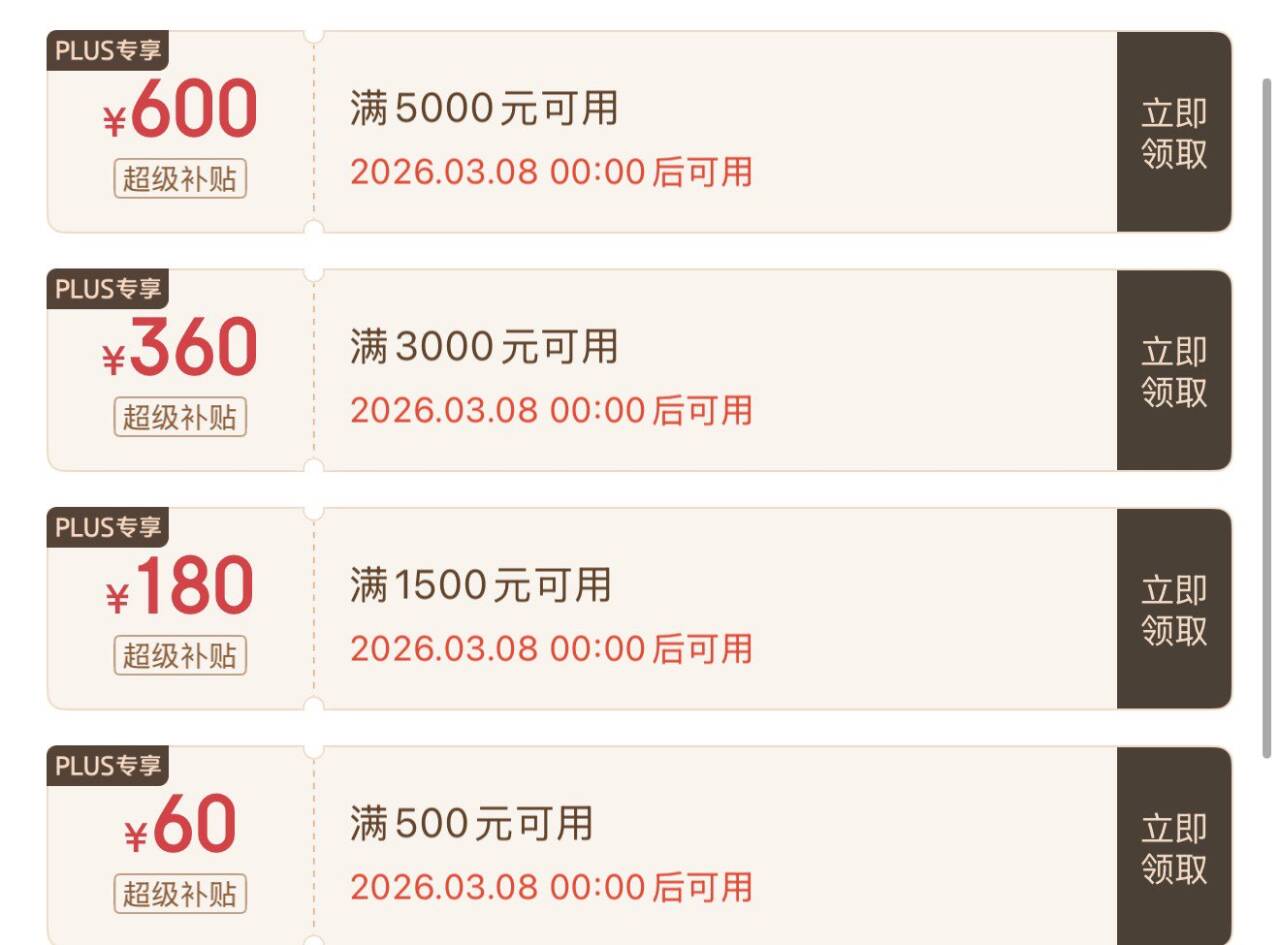Get the ¥180 coupon for orders over 1500
Image resolution: width=1280 pixels, height=945 pixels.
click(x=1174, y=609)
